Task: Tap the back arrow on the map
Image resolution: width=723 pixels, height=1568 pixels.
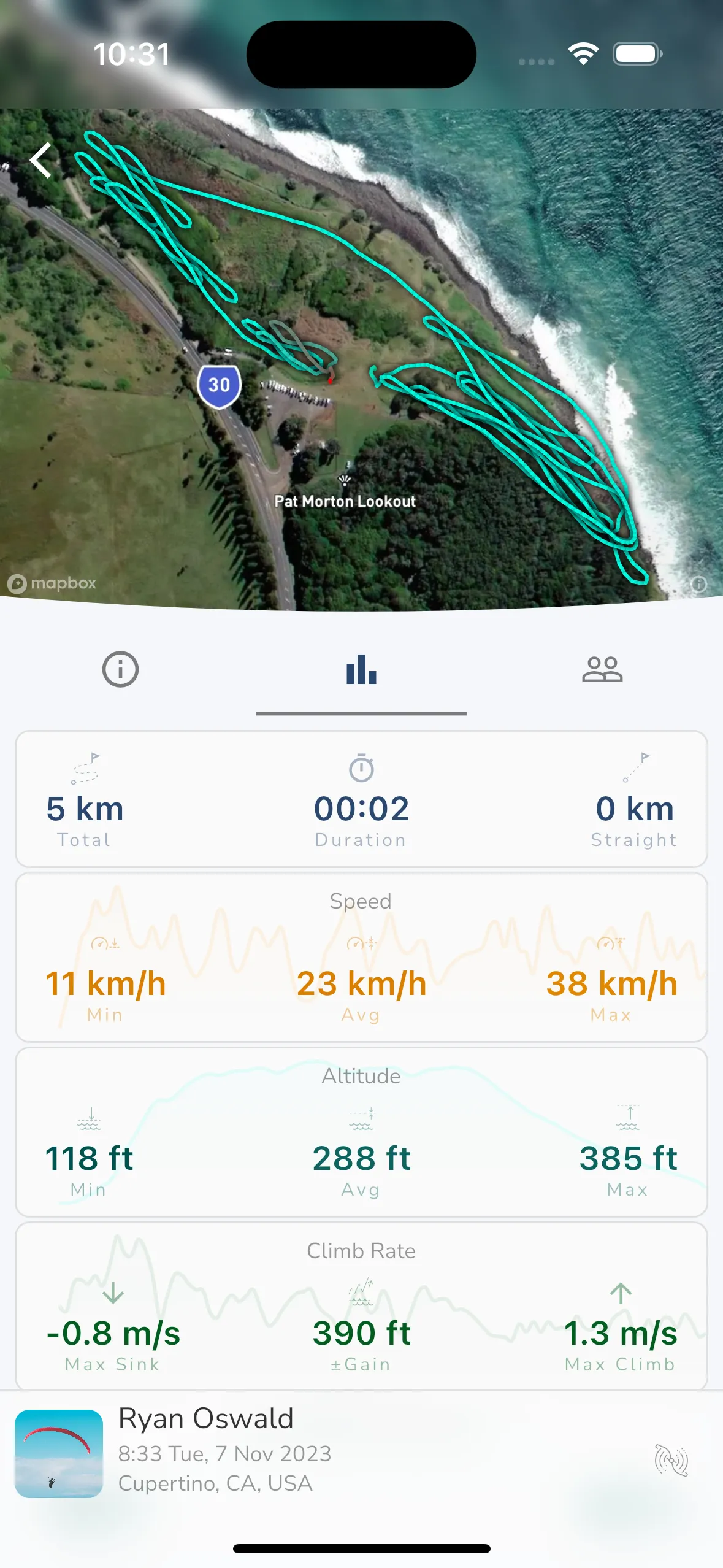Action: [x=41, y=161]
